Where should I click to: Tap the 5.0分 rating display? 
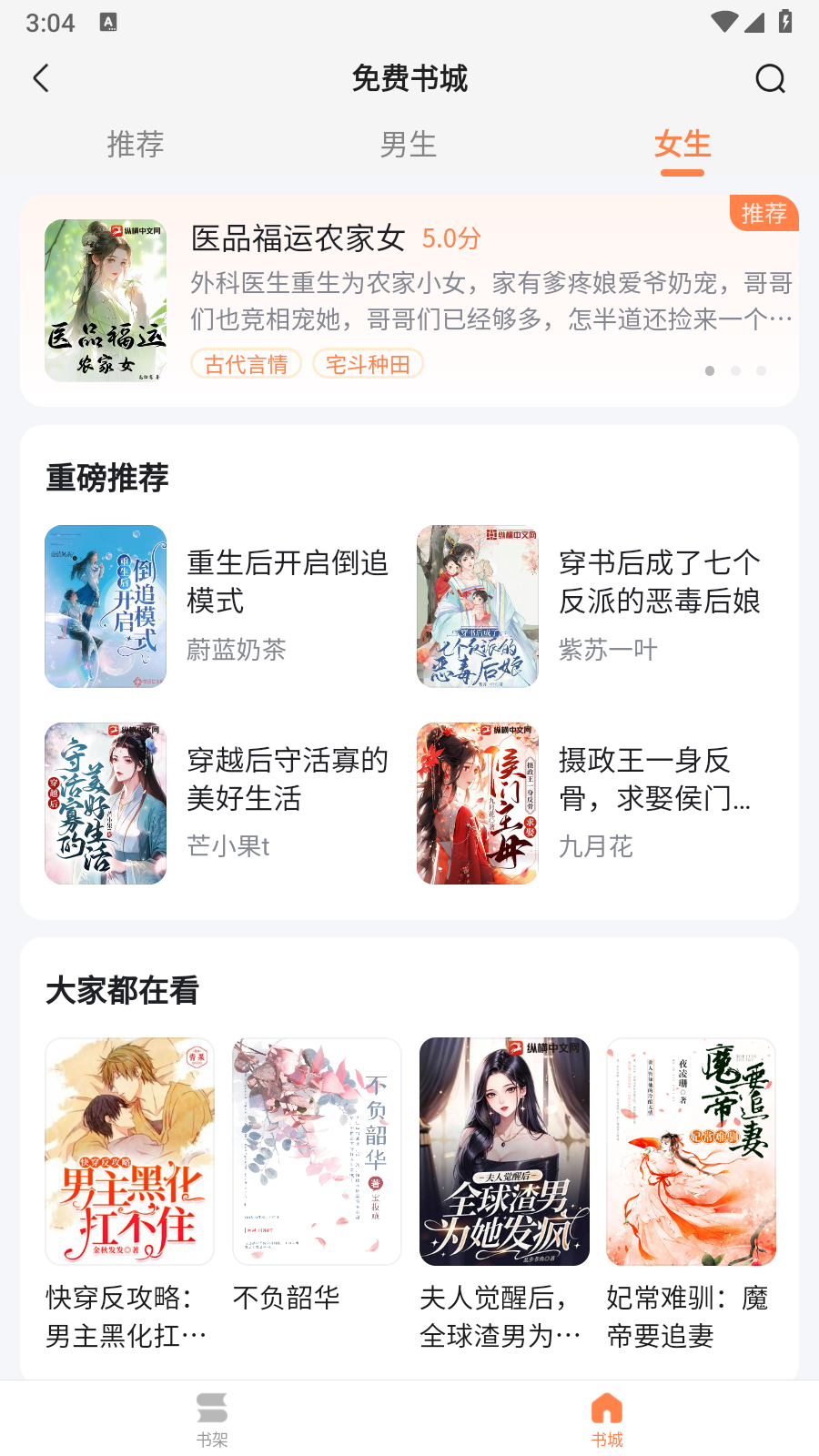tap(450, 238)
